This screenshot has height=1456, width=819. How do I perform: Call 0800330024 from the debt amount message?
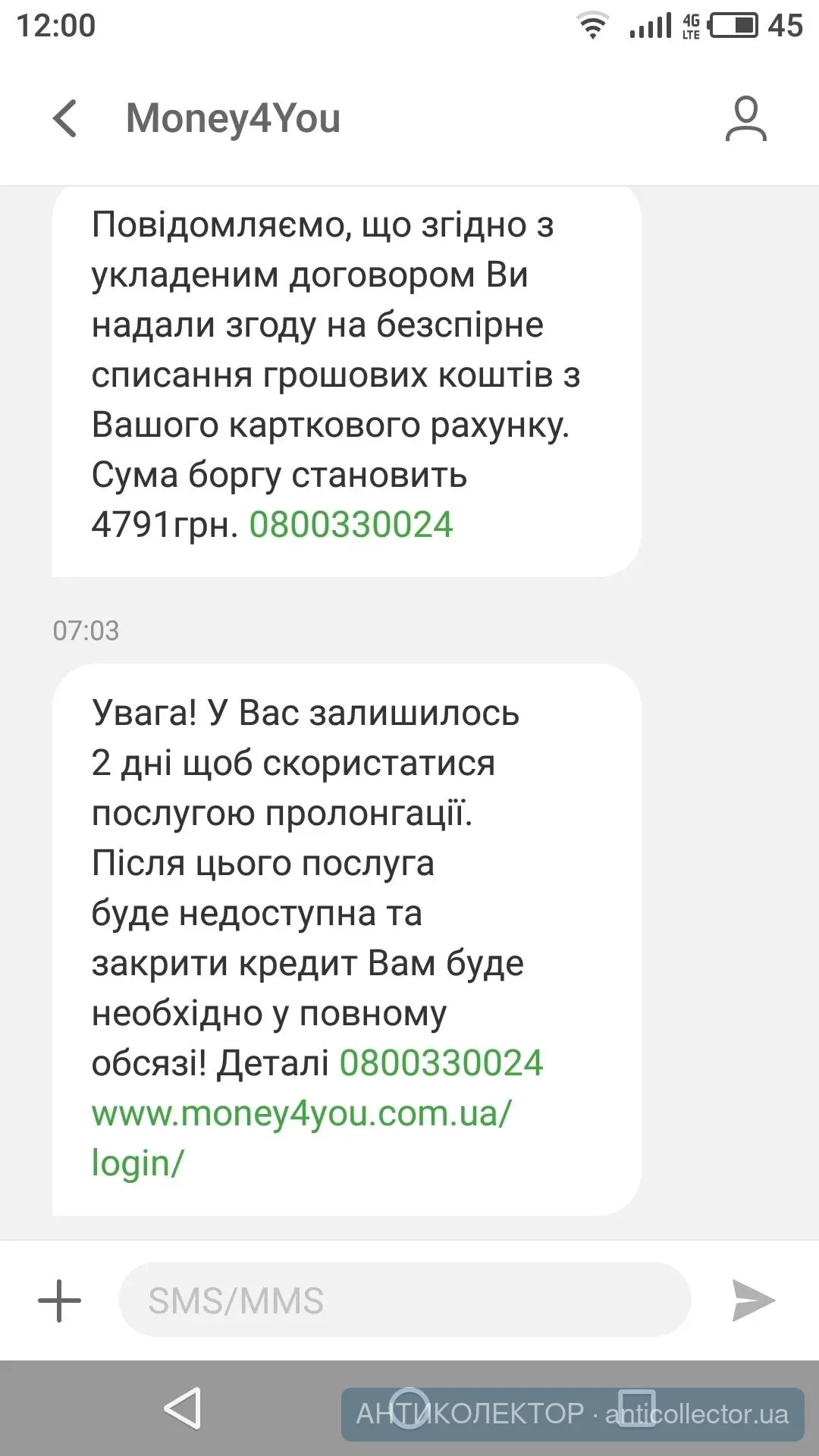click(351, 525)
